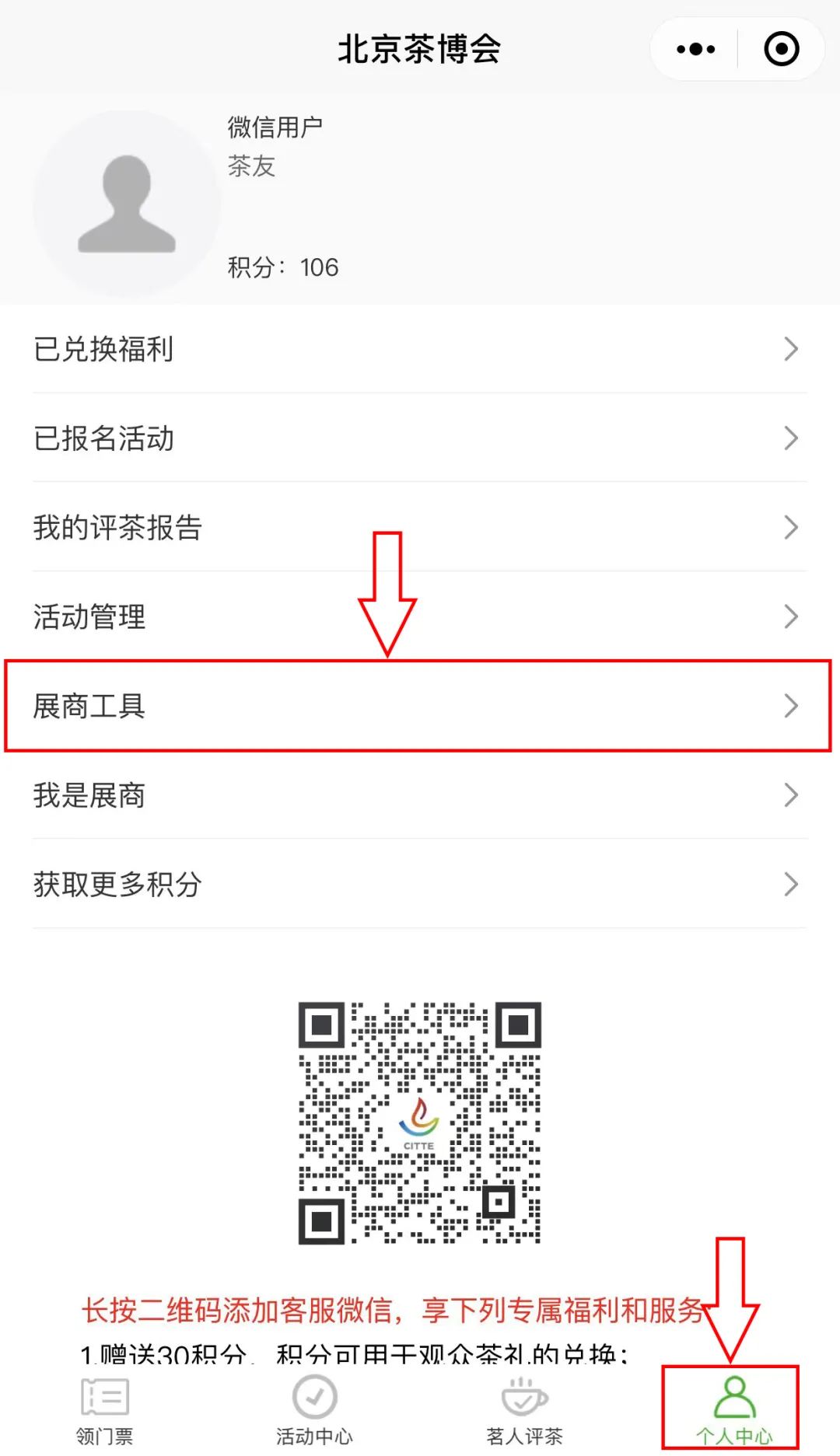The height and width of the screenshot is (1456, 840).
Task: Go to 活动管理
Action: (x=420, y=617)
